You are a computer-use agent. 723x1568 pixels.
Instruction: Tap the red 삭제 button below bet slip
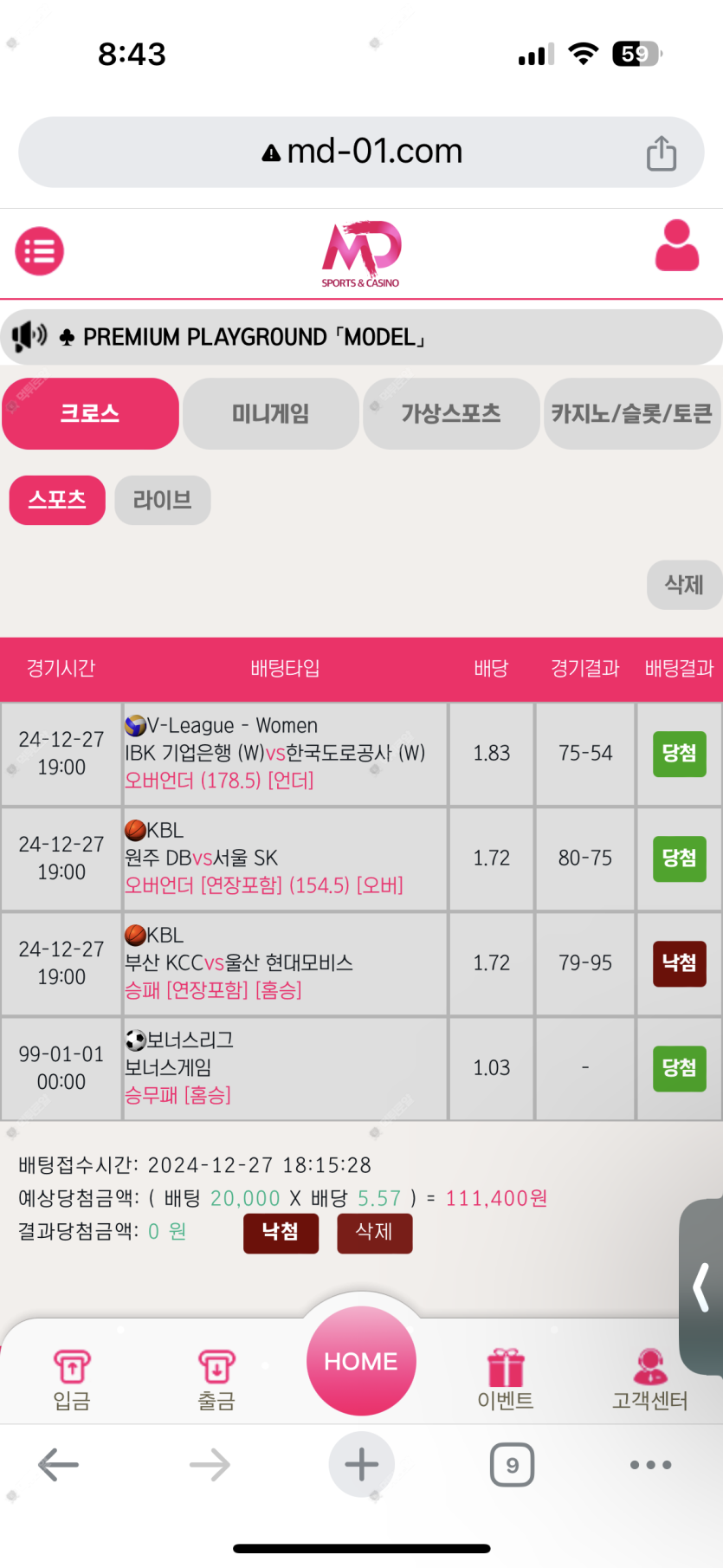(x=374, y=1233)
